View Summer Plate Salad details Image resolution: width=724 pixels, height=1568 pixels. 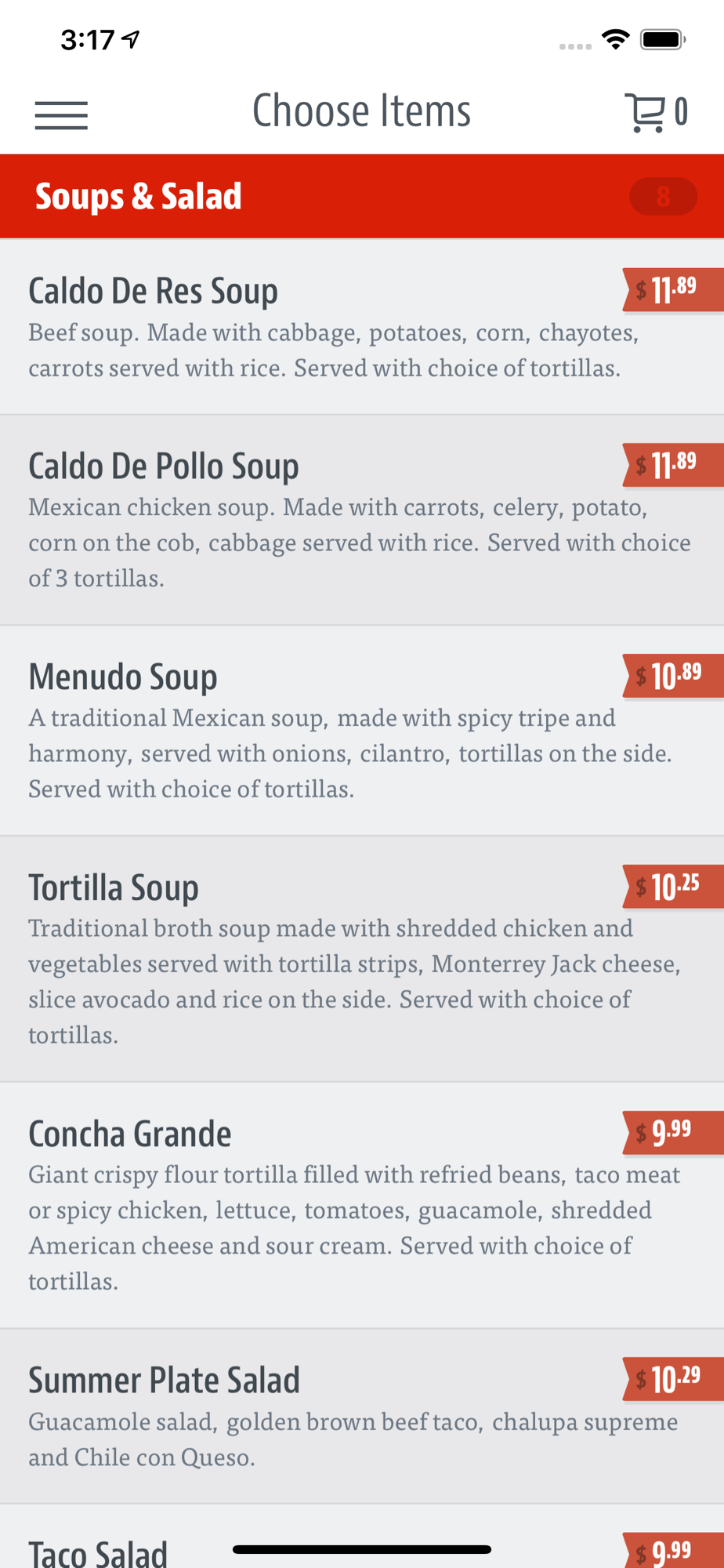tap(362, 1417)
